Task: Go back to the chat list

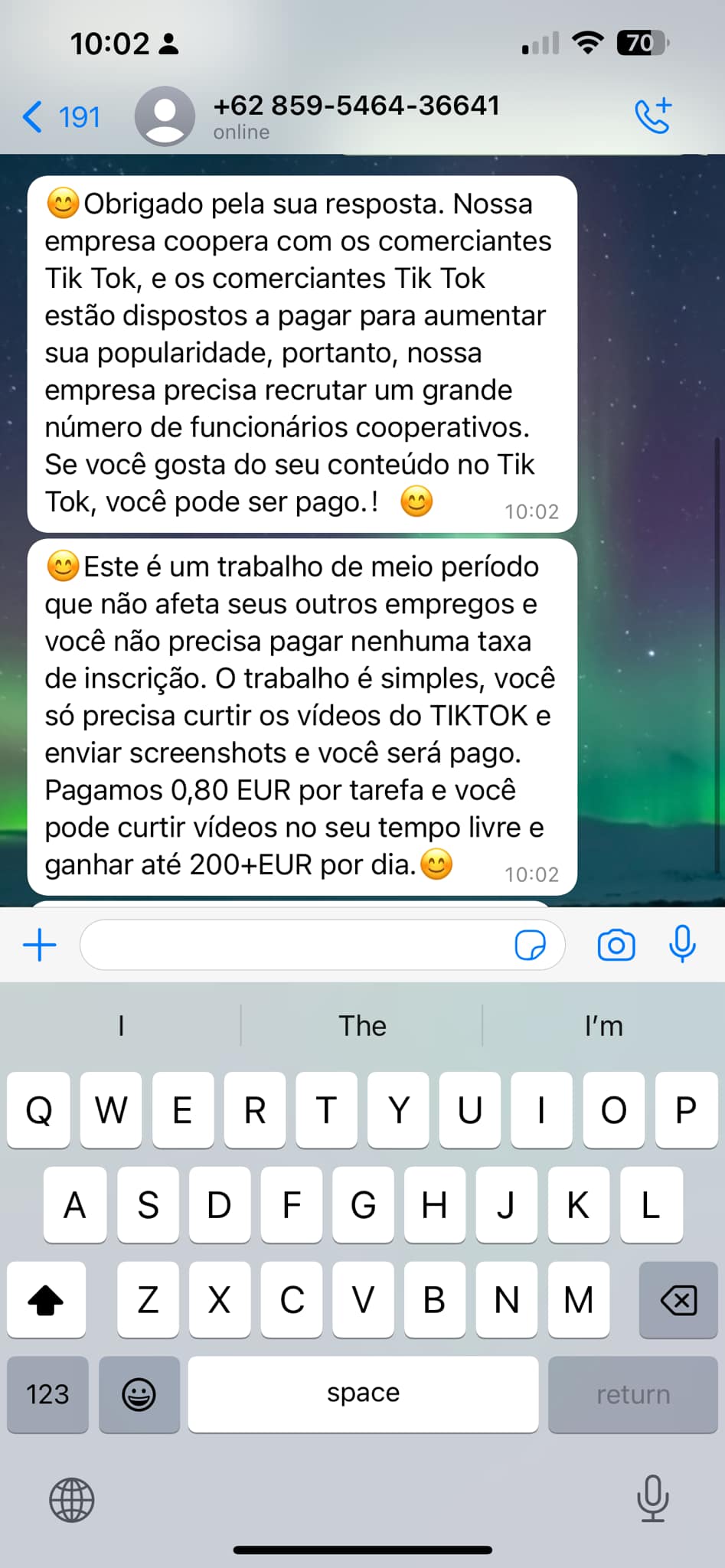Action: (x=61, y=117)
